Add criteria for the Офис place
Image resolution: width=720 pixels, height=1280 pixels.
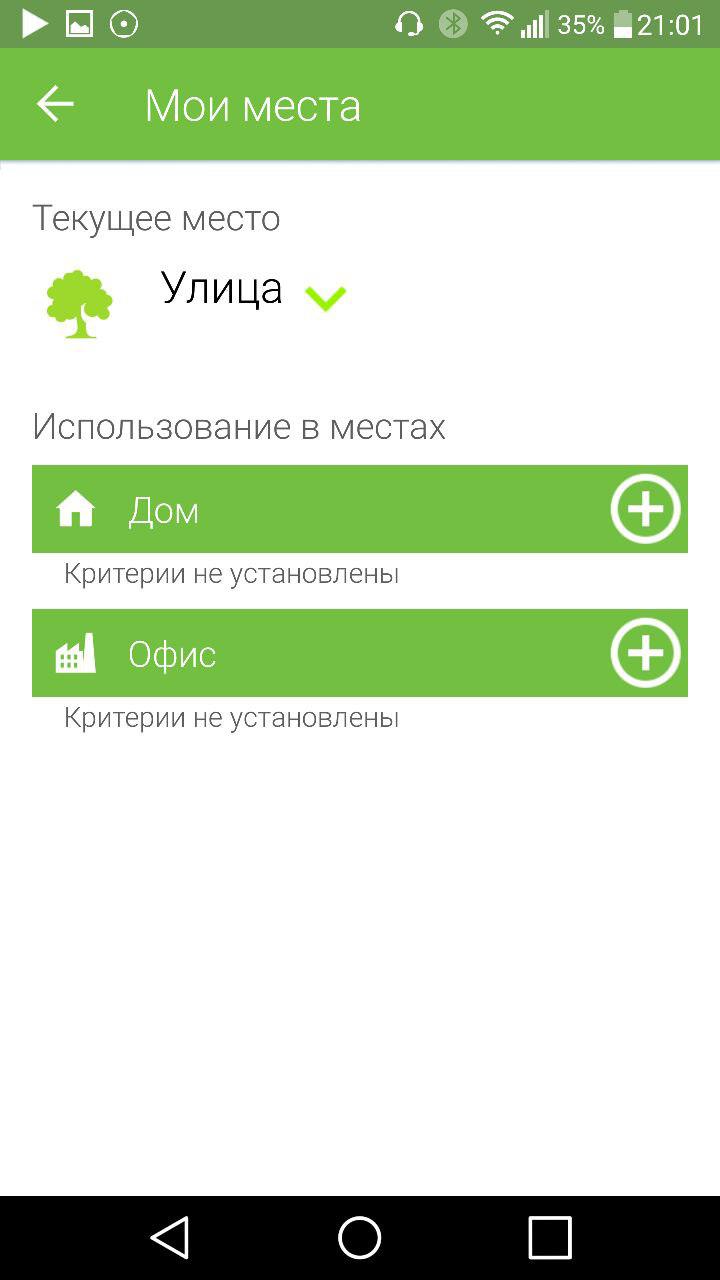coord(645,653)
